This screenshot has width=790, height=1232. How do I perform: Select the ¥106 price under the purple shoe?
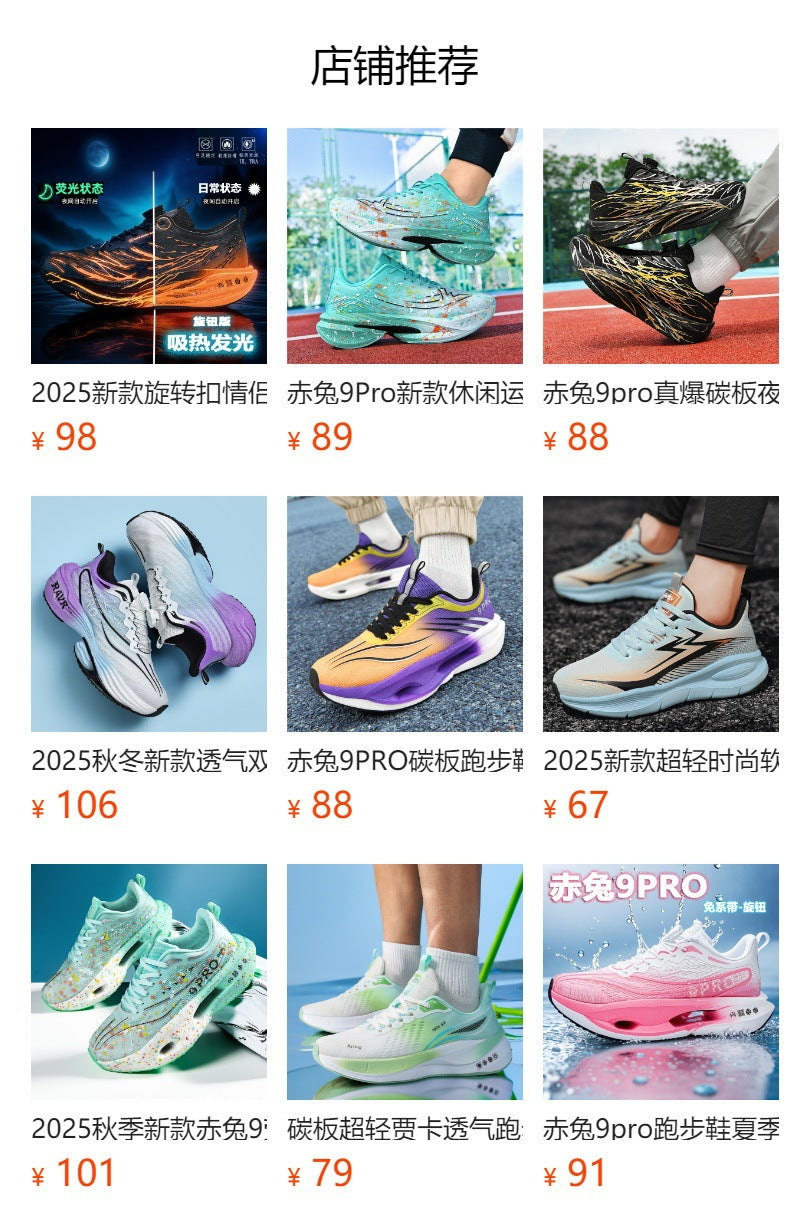pos(75,802)
